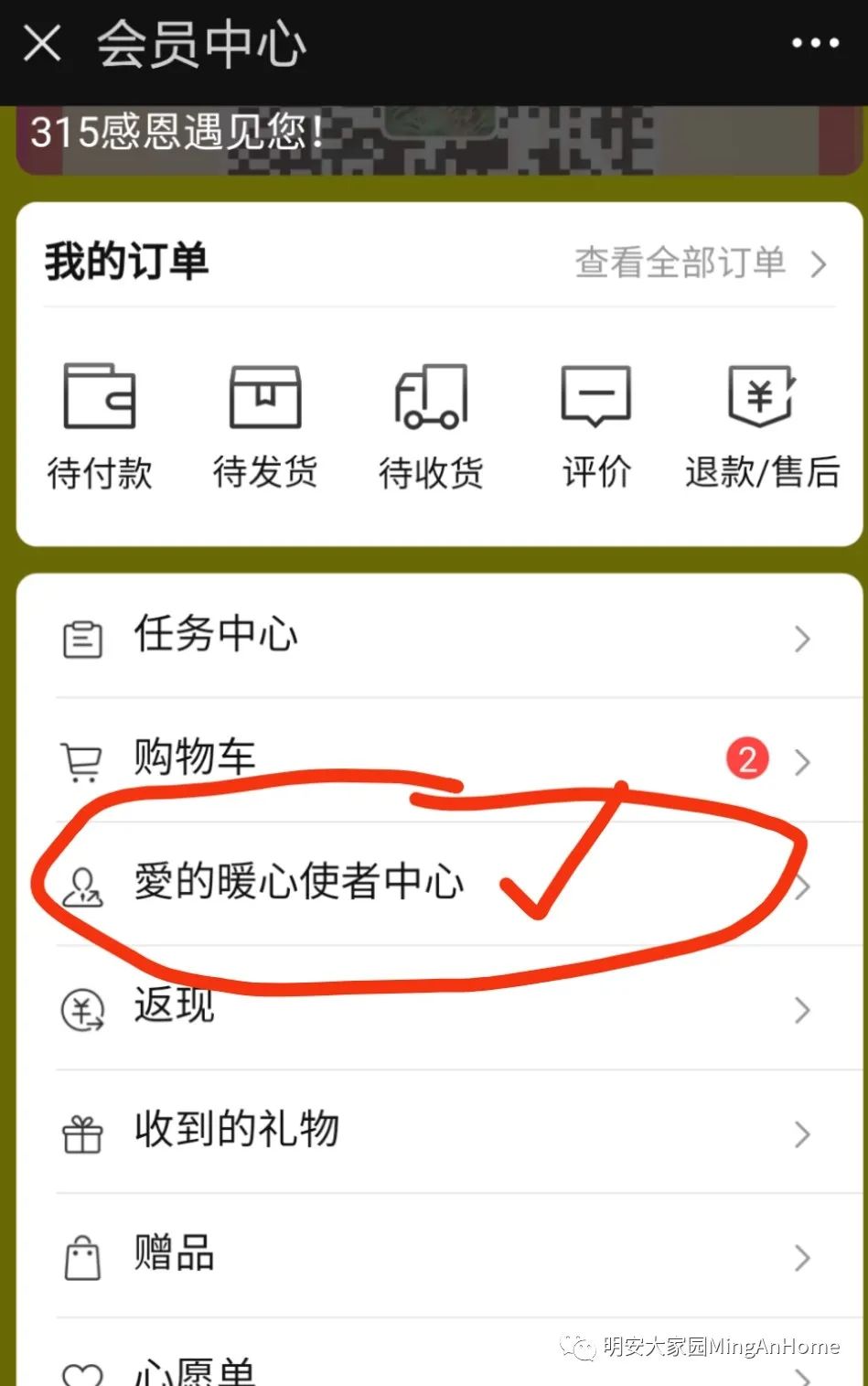Open the 任务中心 task center row

[x=215, y=638]
